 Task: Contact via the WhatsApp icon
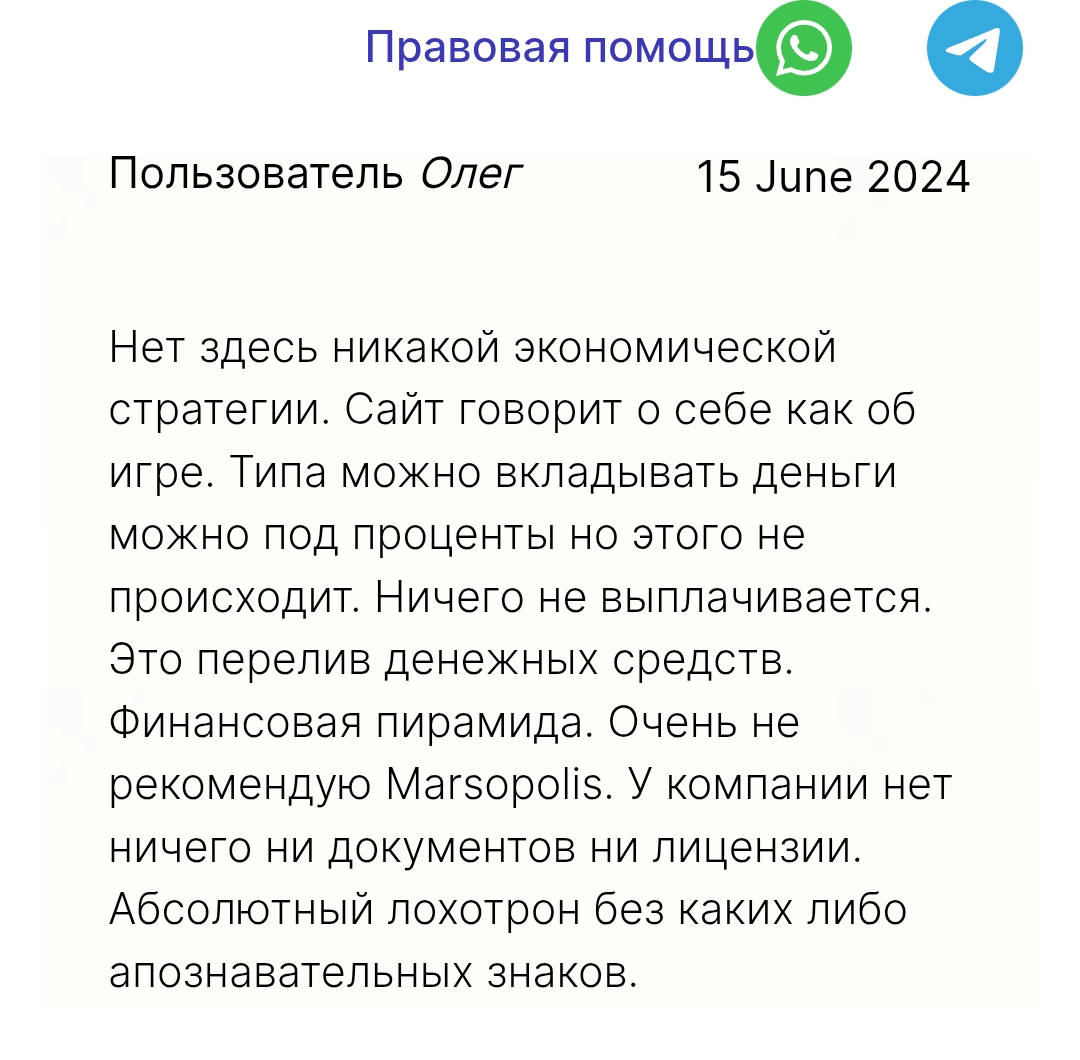(804, 47)
